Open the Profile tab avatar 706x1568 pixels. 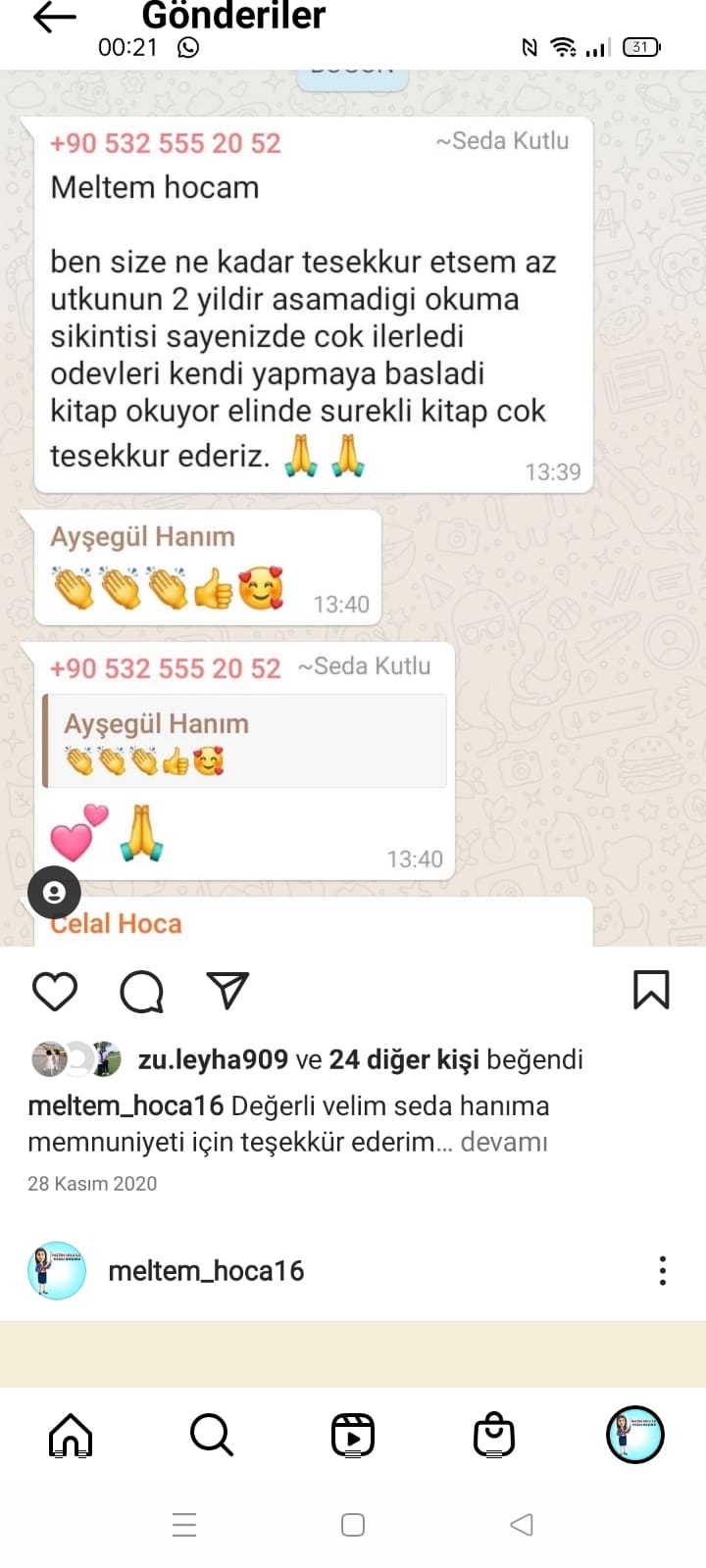coord(634,1436)
